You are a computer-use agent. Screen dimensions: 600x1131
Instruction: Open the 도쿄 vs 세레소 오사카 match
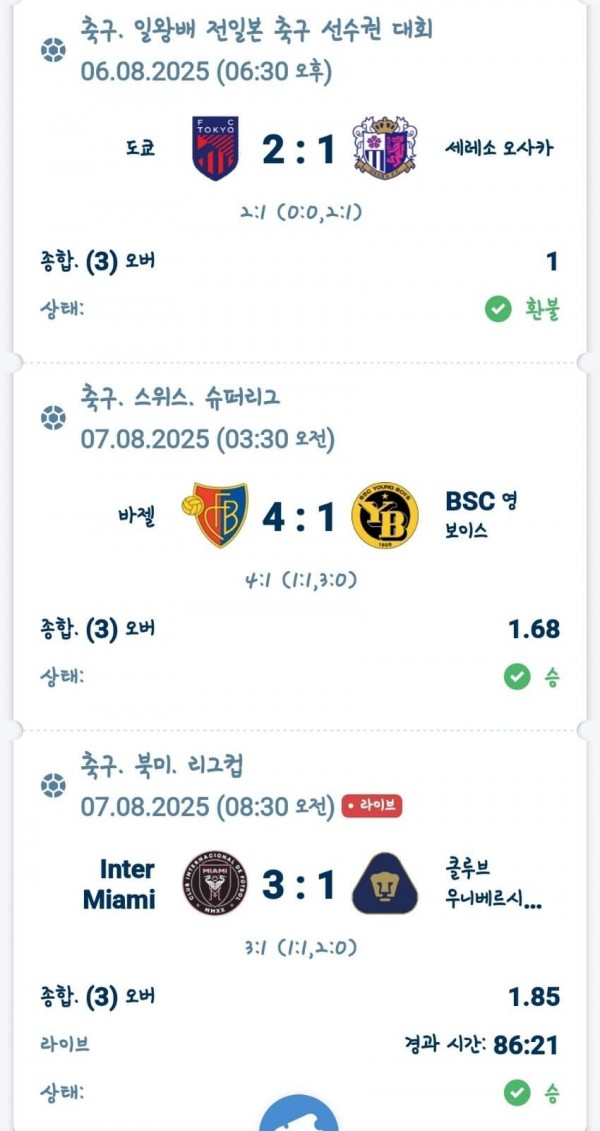click(x=298, y=150)
